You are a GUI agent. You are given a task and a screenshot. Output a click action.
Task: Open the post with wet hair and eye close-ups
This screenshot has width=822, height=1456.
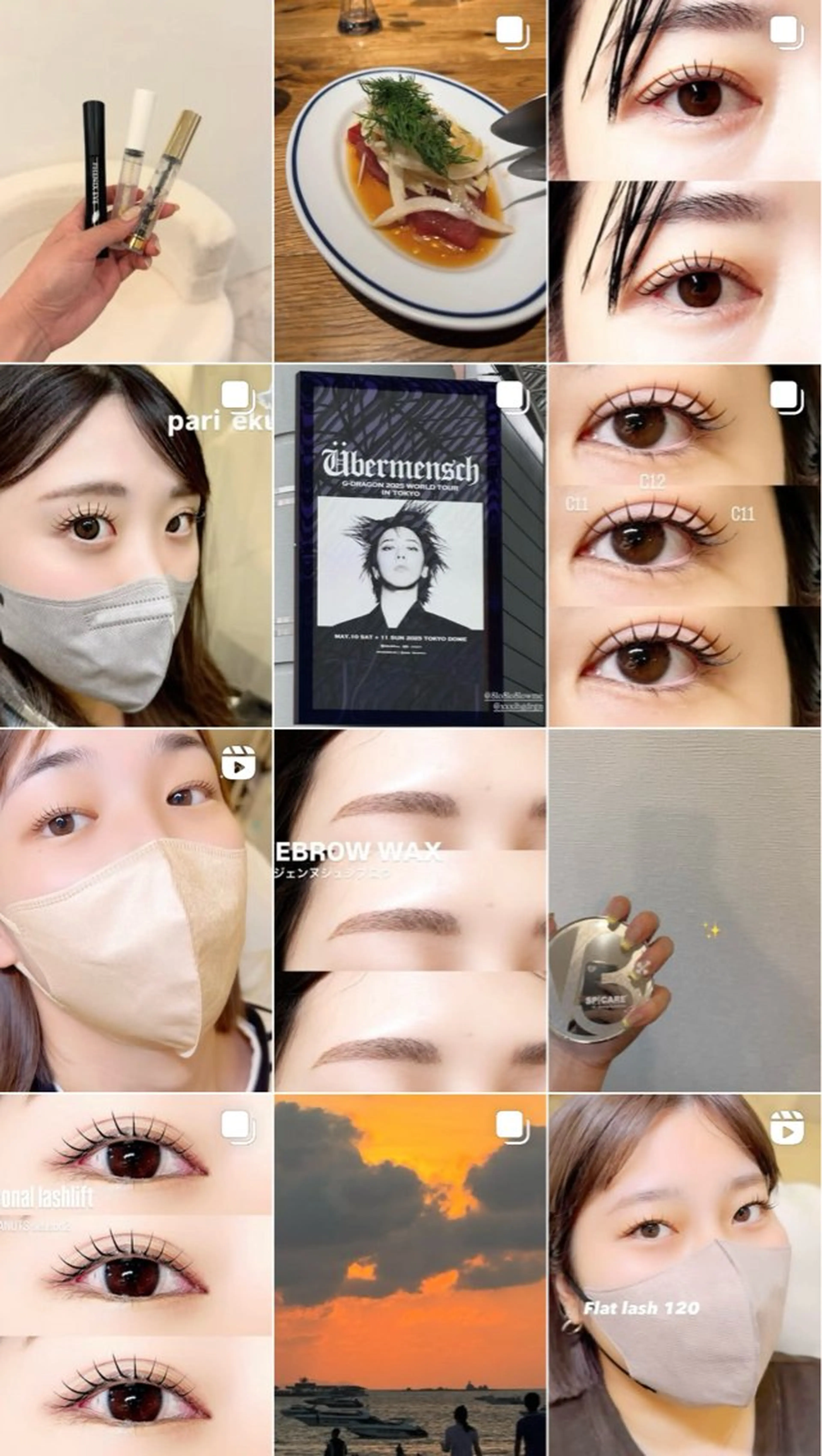click(685, 181)
